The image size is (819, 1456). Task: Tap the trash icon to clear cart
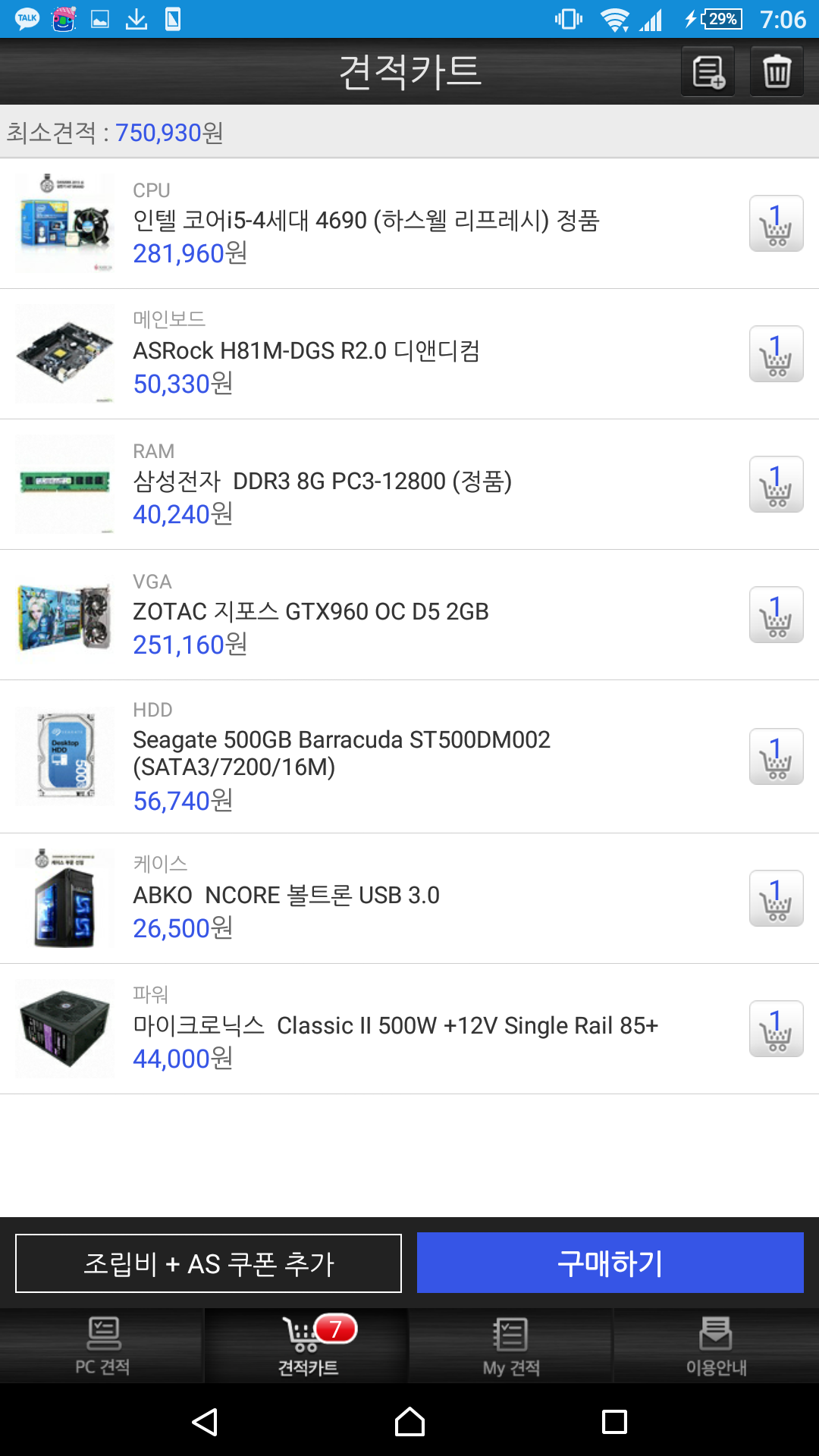pyautogui.click(x=777, y=72)
